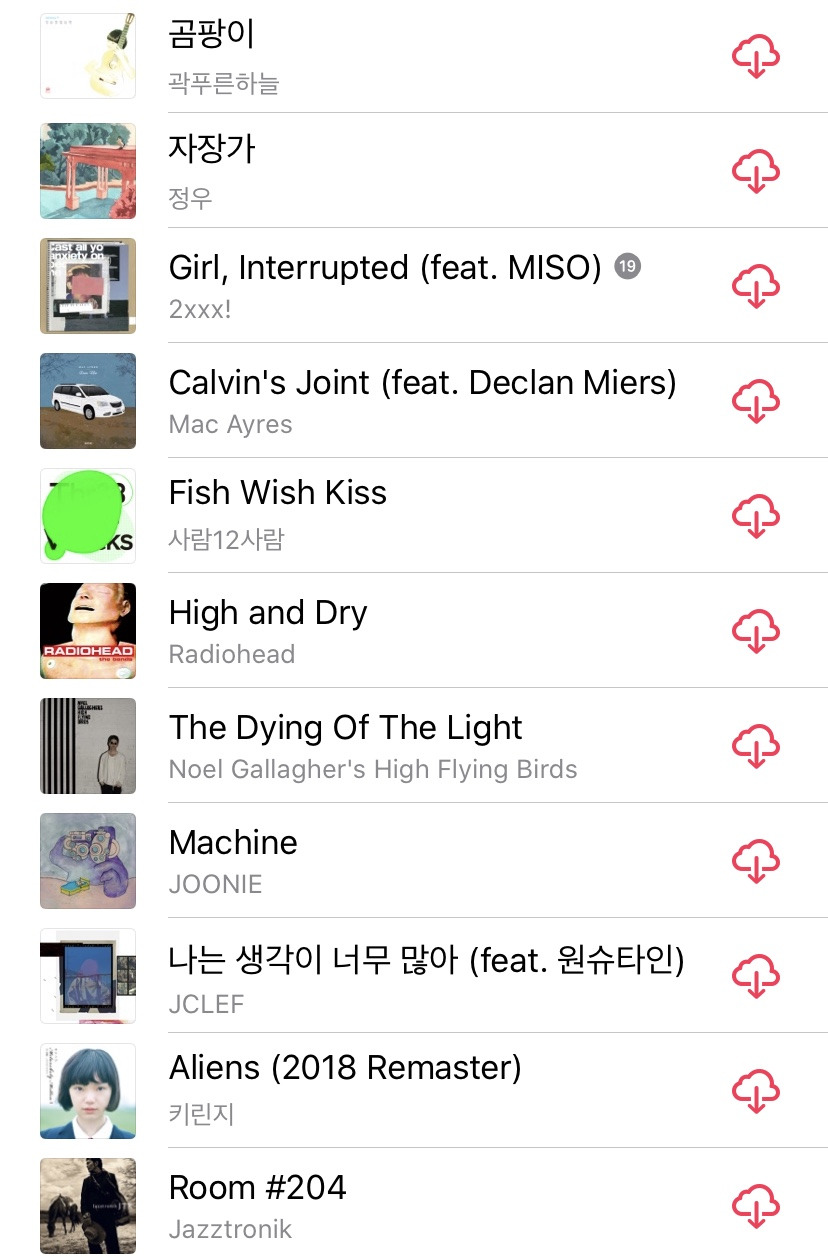Download 자장가 by 정우
This screenshot has height=1256, width=828.
point(756,171)
